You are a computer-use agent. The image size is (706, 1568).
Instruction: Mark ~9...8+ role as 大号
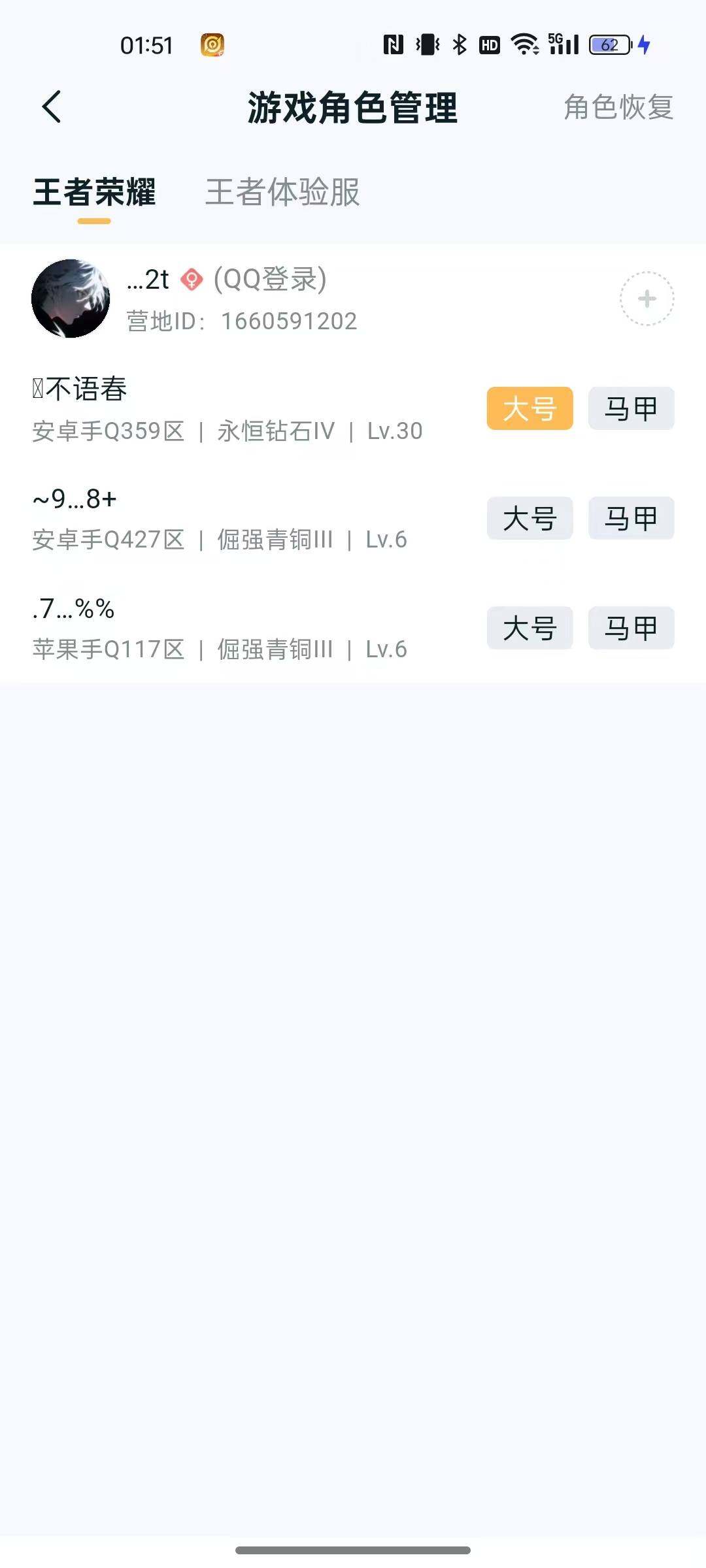(x=529, y=517)
